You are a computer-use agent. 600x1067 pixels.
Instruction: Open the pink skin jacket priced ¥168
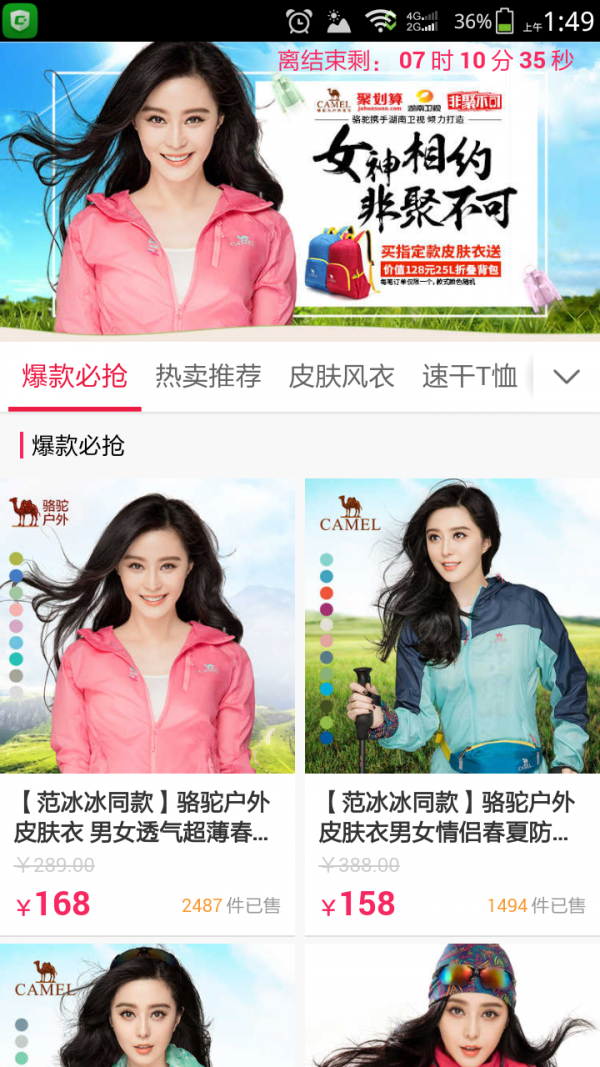pos(148,700)
